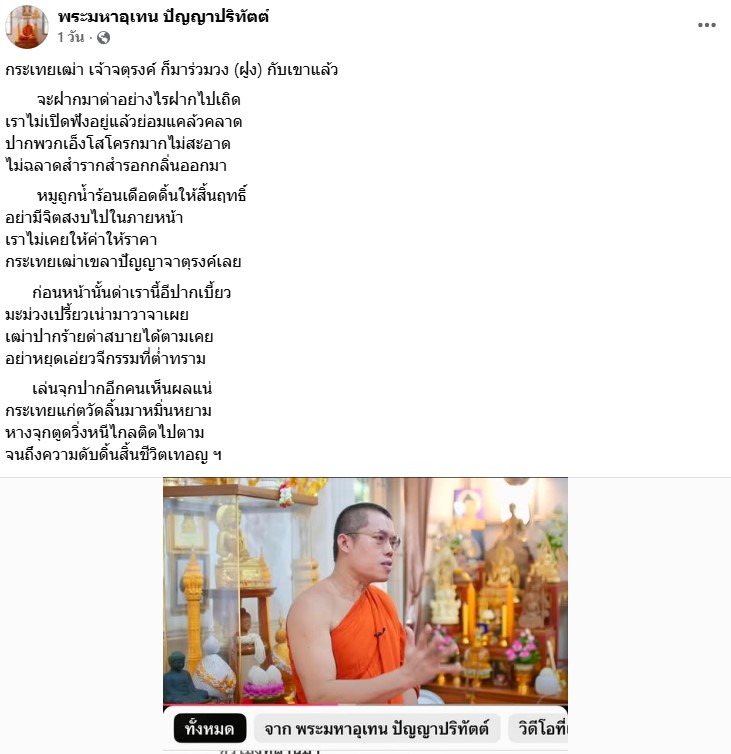Select the partially visible วิดีโอ chip
Screen dimensions: 731x754
pos(540,728)
